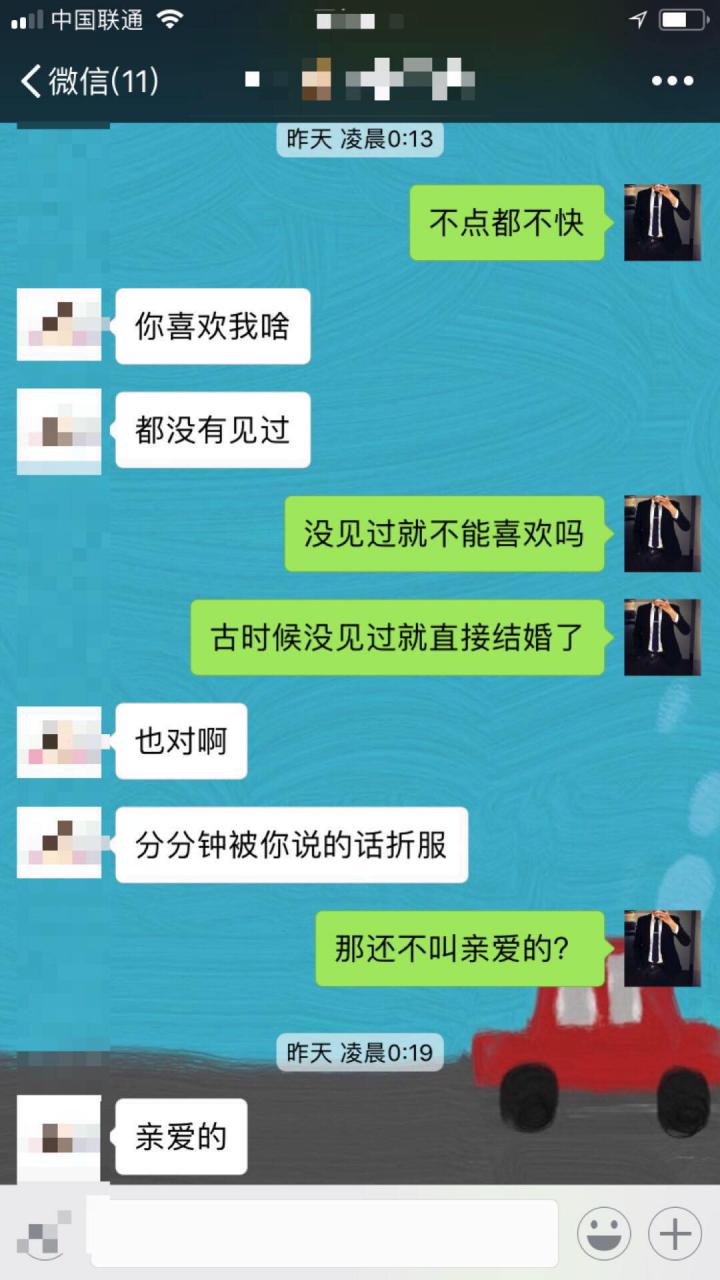The height and width of the screenshot is (1280, 720).
Task: Open sender's avatar next to 不点都不快
Action: (662, 222)
